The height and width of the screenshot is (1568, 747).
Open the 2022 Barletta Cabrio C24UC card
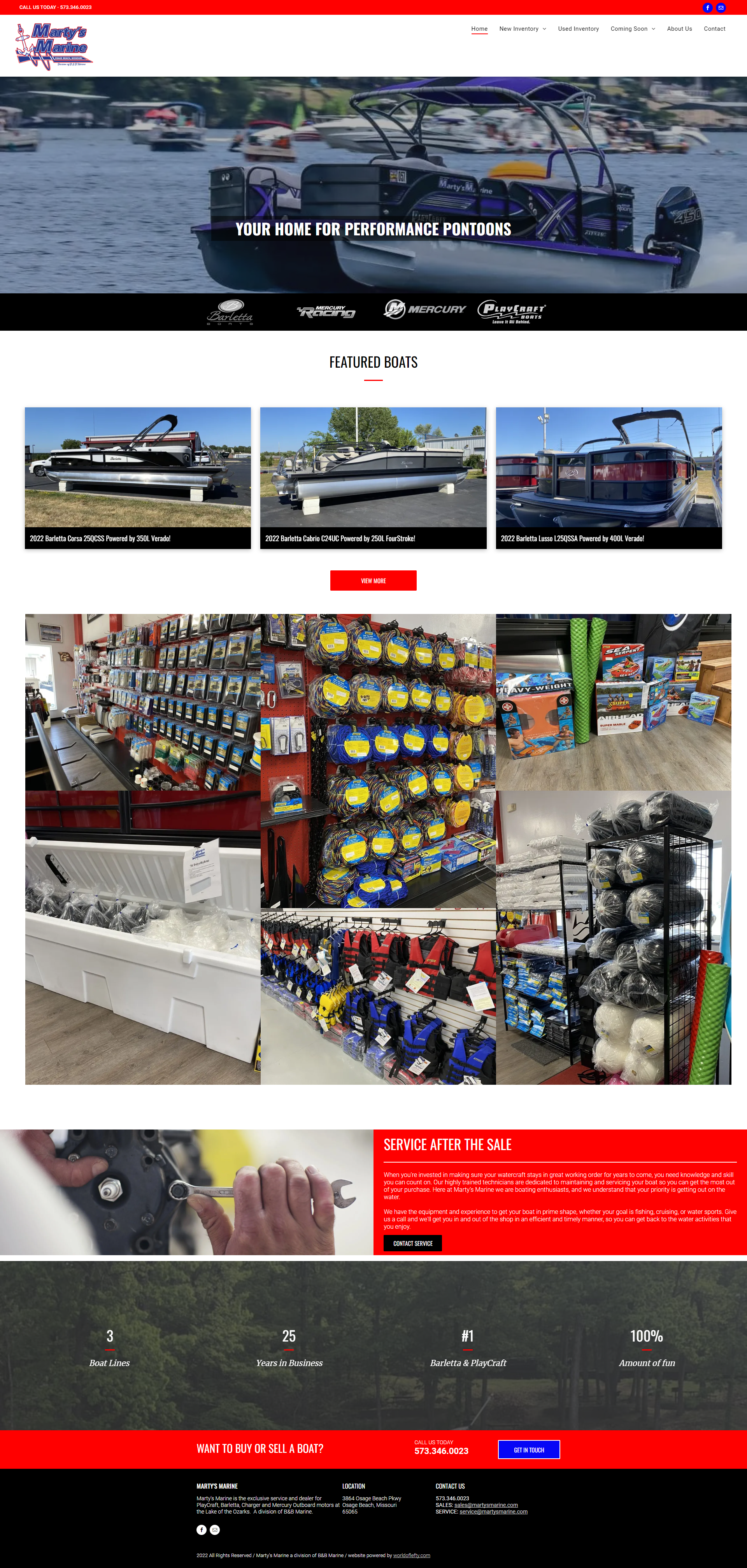(373, 478)
